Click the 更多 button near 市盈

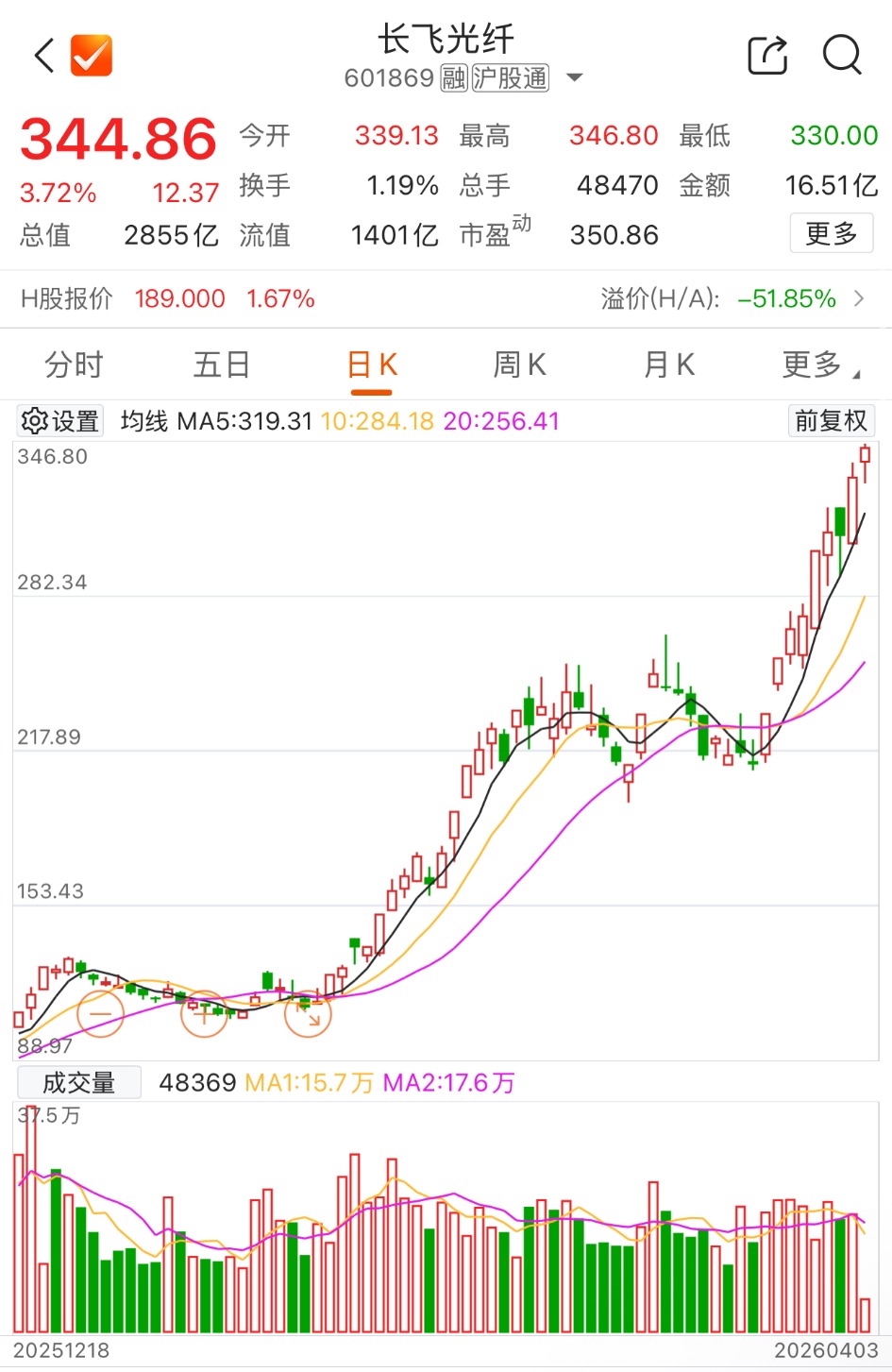pyautogui.click(x=832, y=233)
